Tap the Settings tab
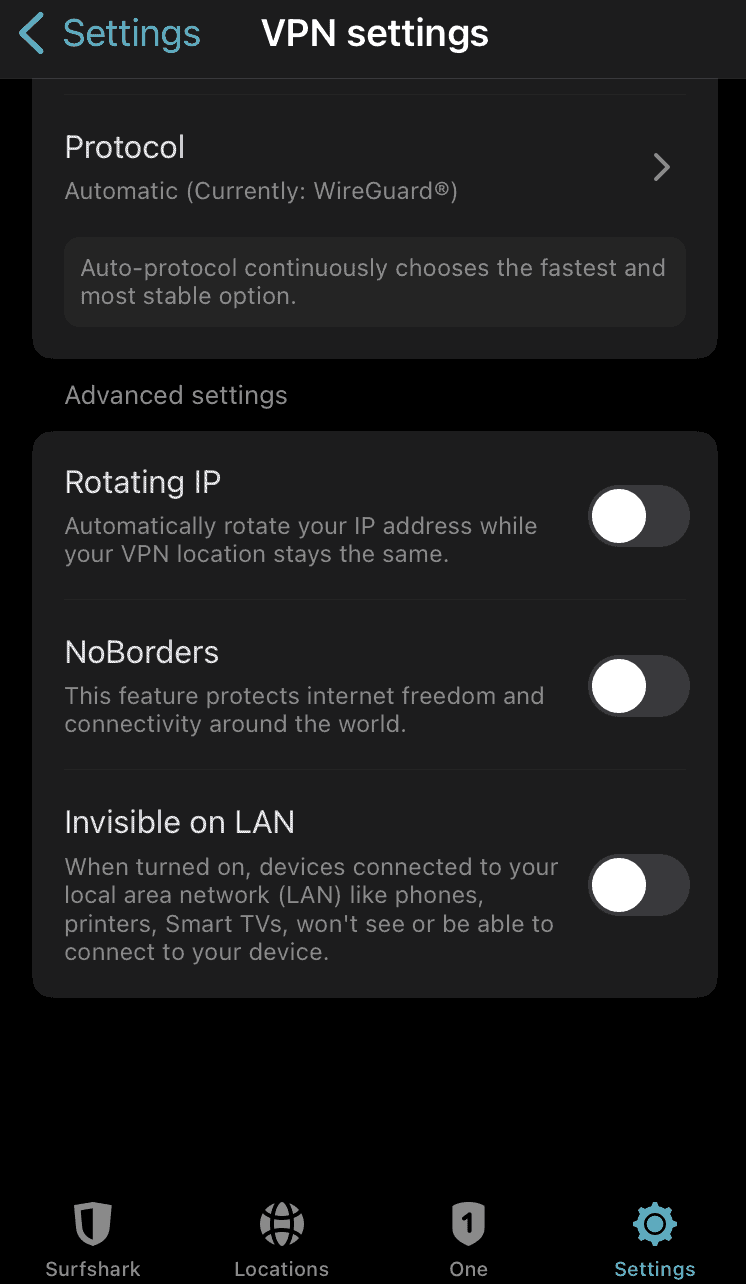Viewport: 746px width, 1284px height. pos(654,1240)
